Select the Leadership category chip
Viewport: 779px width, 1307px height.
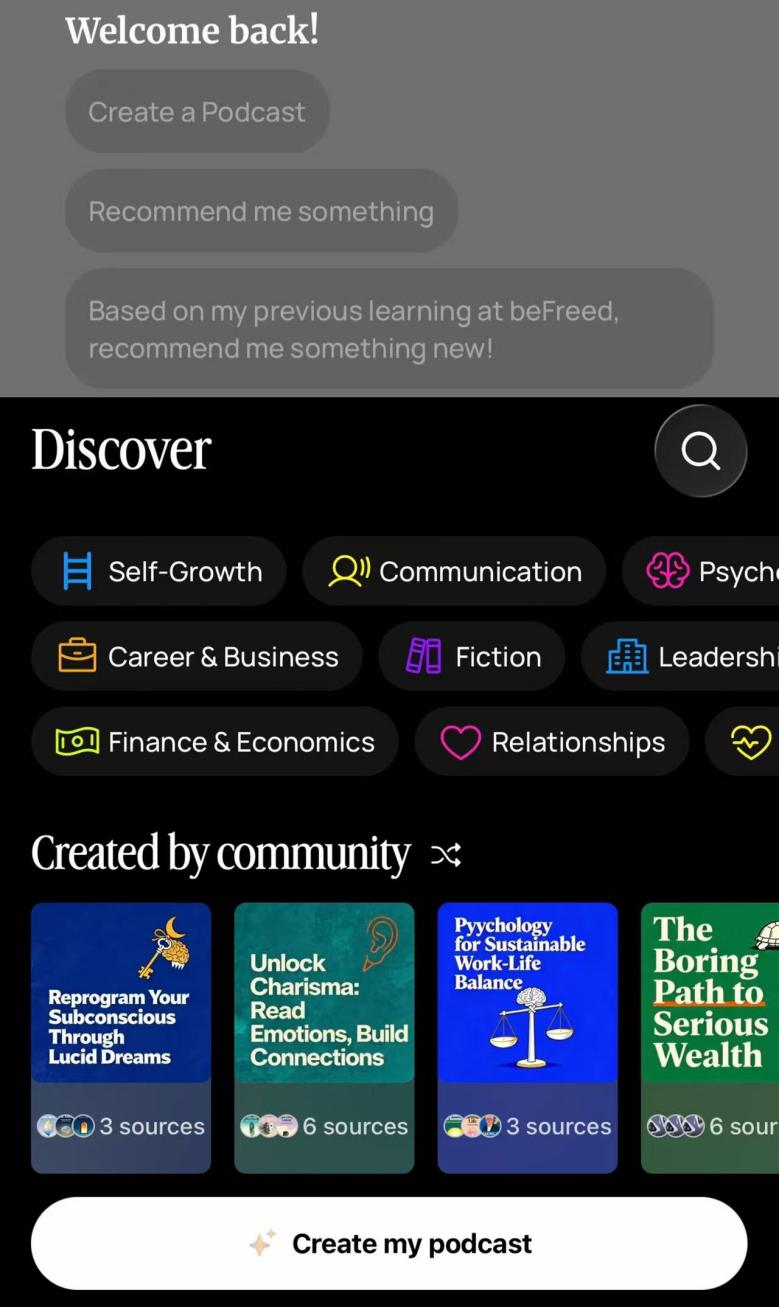coord(692,657)
